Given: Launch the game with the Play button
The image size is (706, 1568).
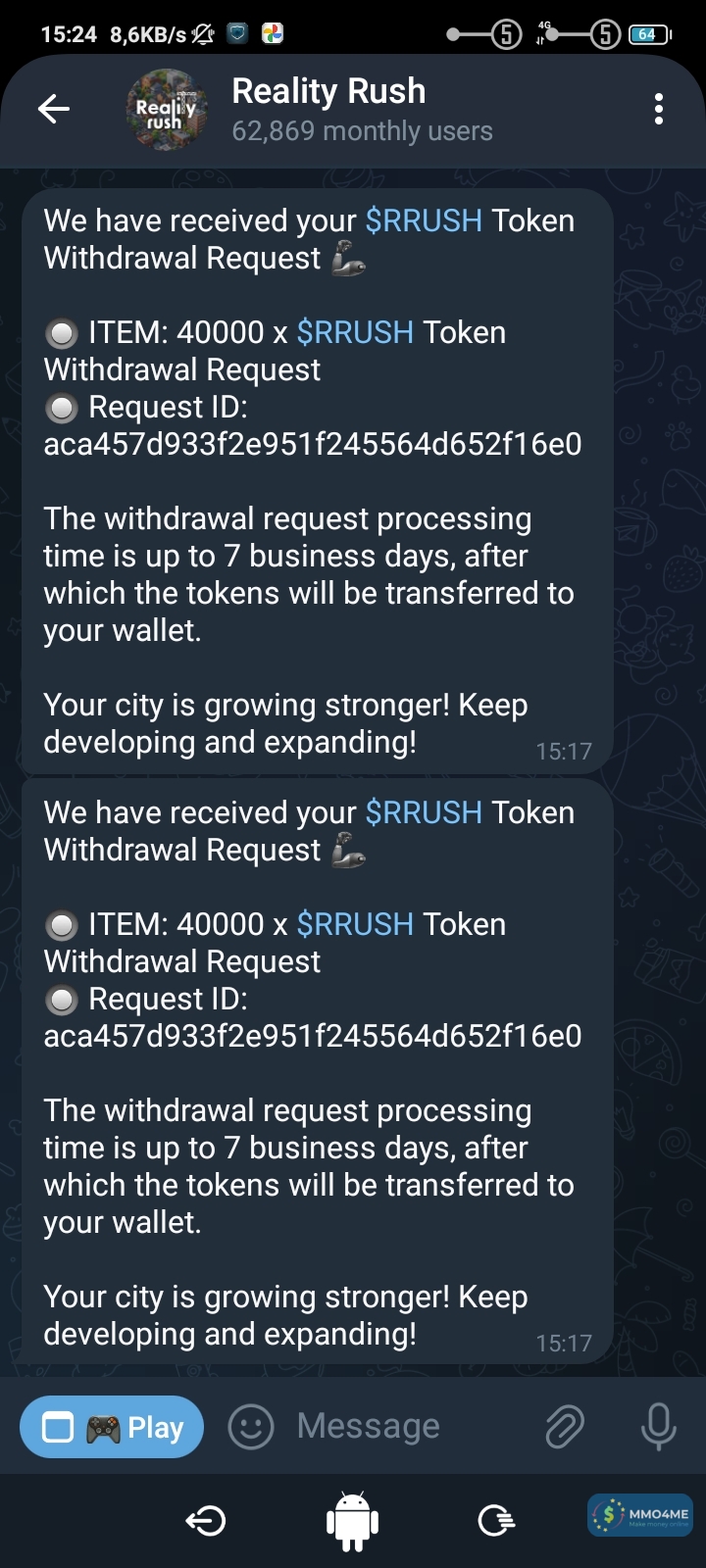Looking at the screenshot, I should tap(112, 1427).
